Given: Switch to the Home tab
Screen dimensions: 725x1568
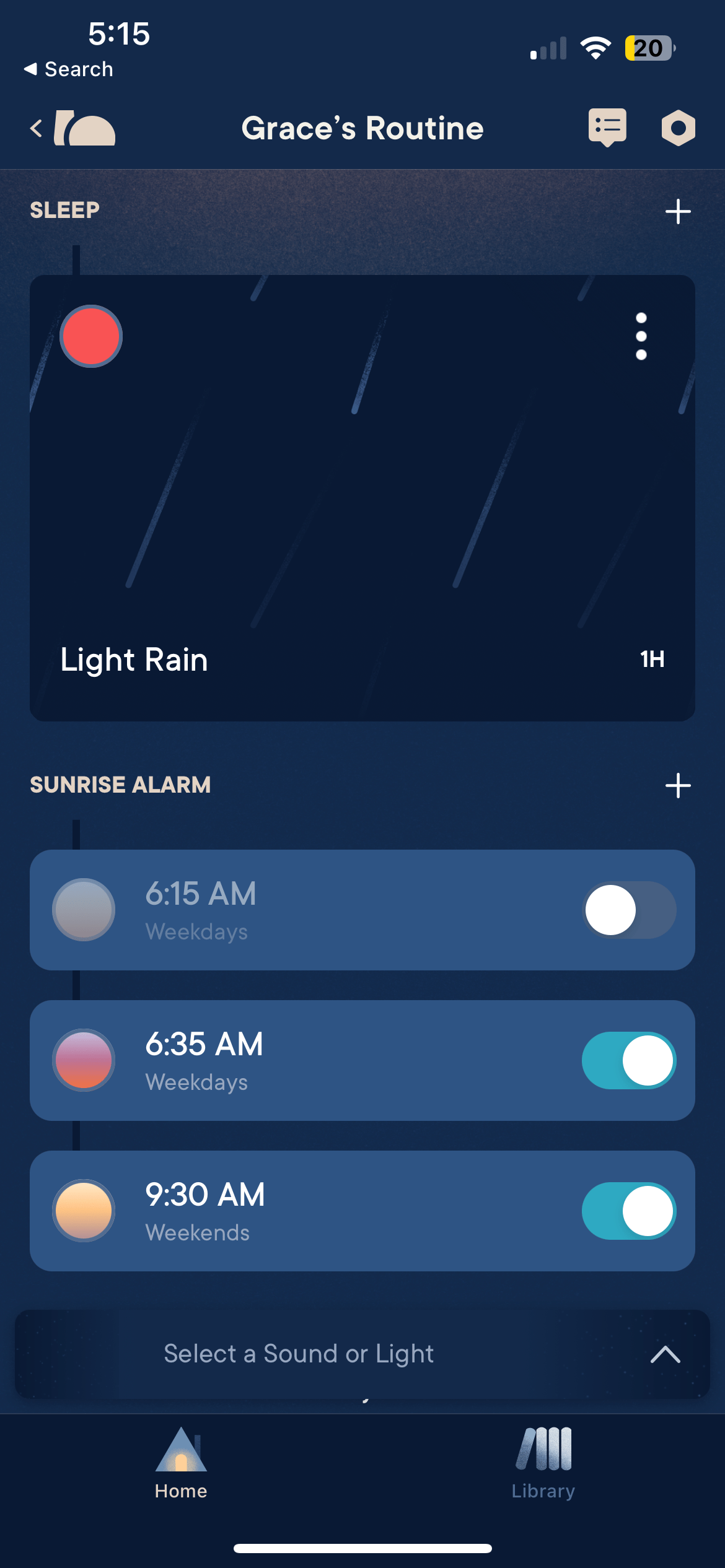Looking at the screenshot, I should click(181, 1462).
